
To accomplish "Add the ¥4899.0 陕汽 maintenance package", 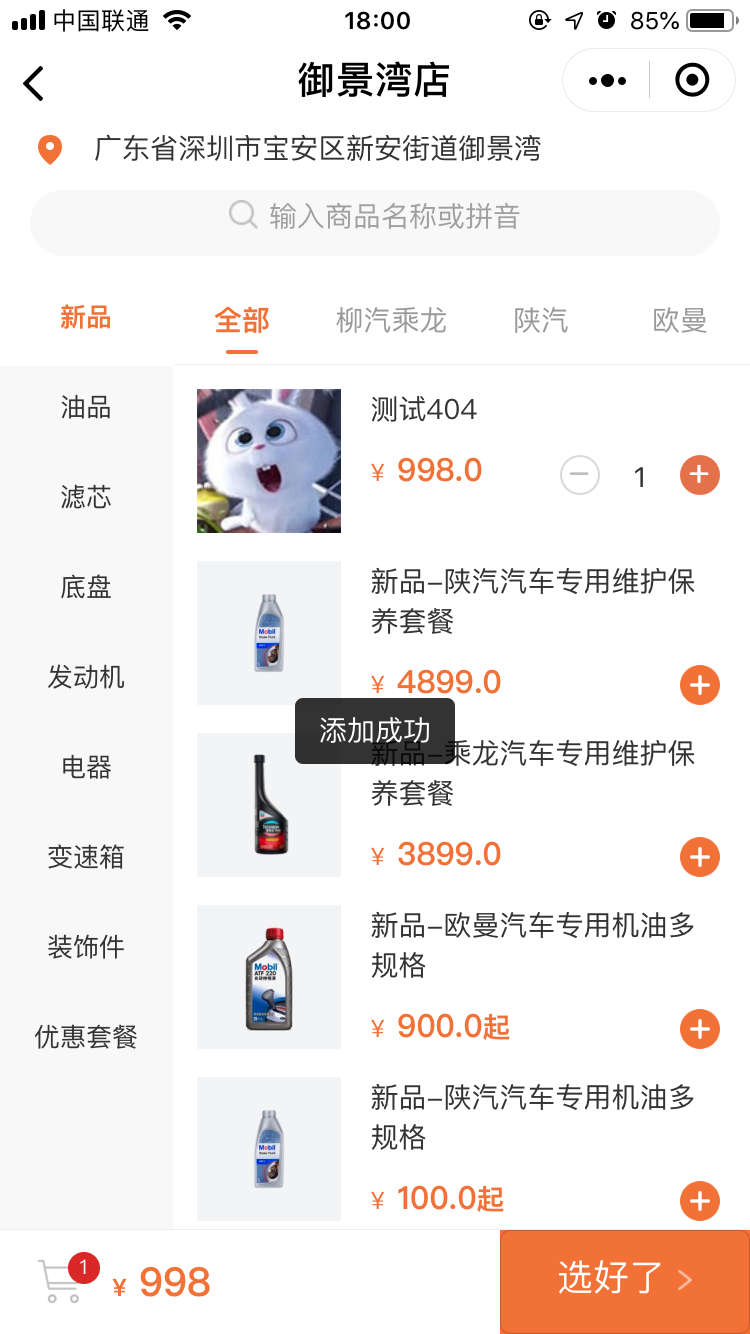I will coord(700,685).
